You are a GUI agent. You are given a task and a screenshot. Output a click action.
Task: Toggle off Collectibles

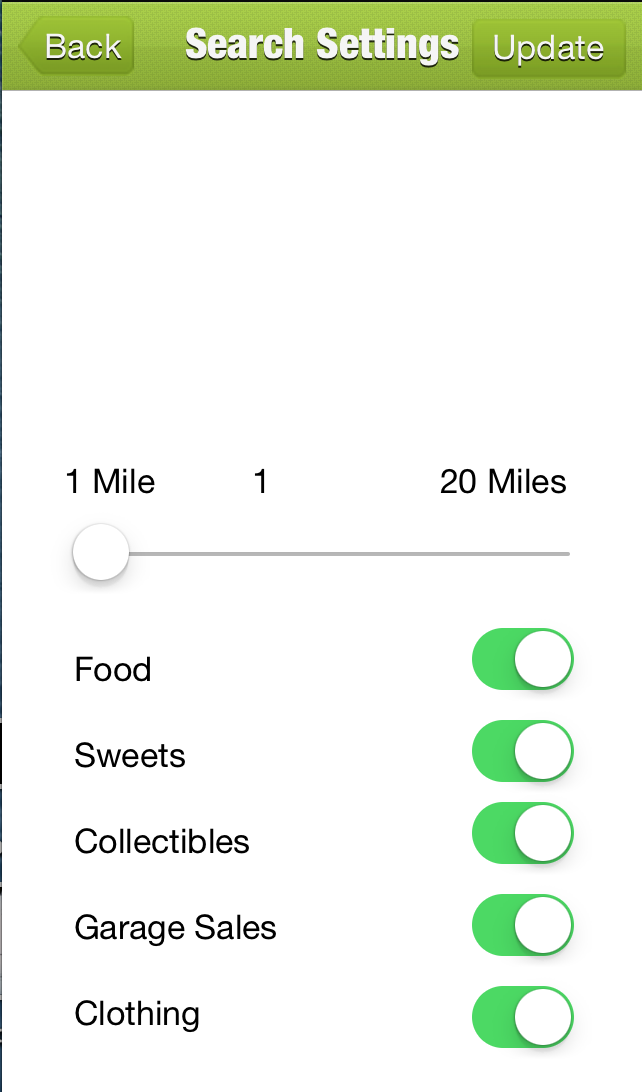pos(522,833)
